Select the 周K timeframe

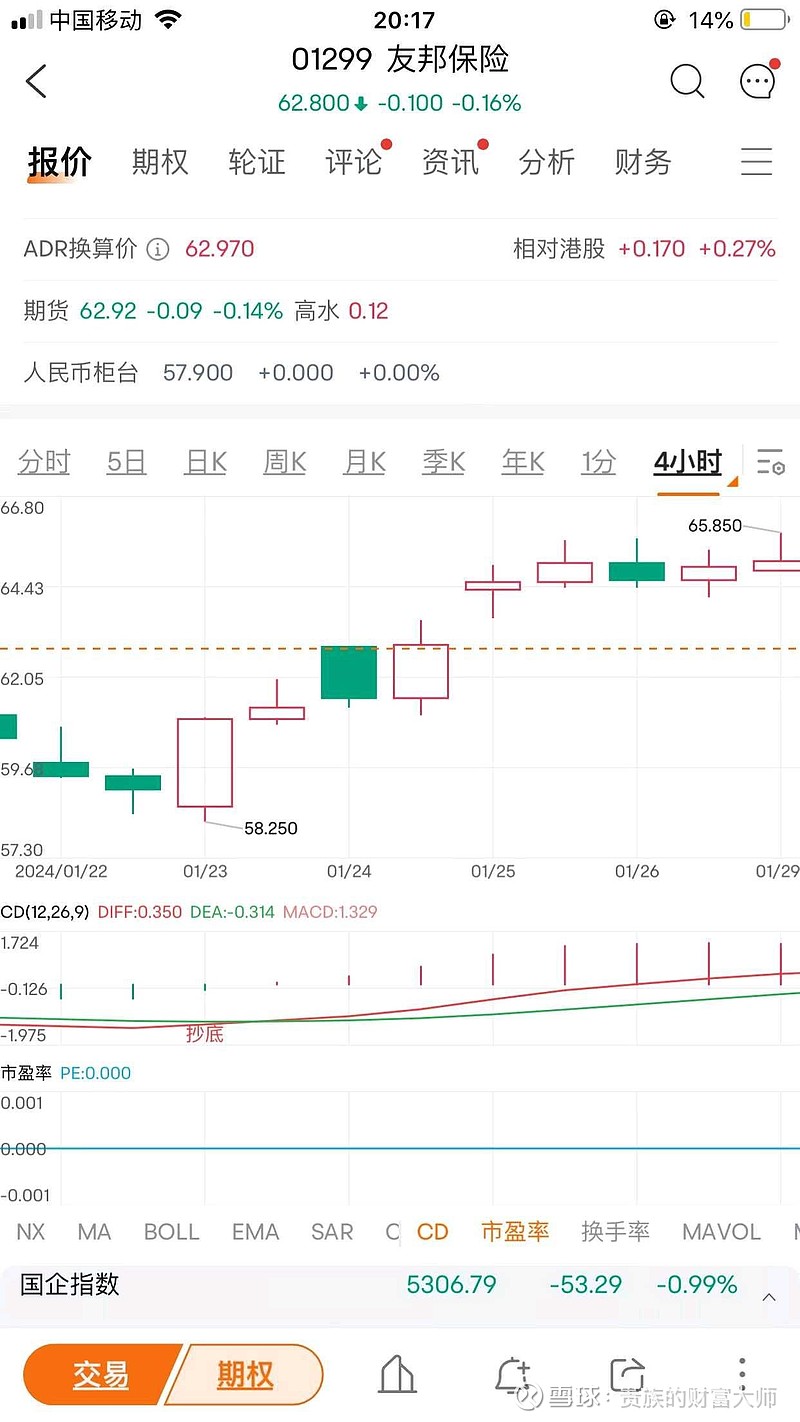(x=284, y=463)
